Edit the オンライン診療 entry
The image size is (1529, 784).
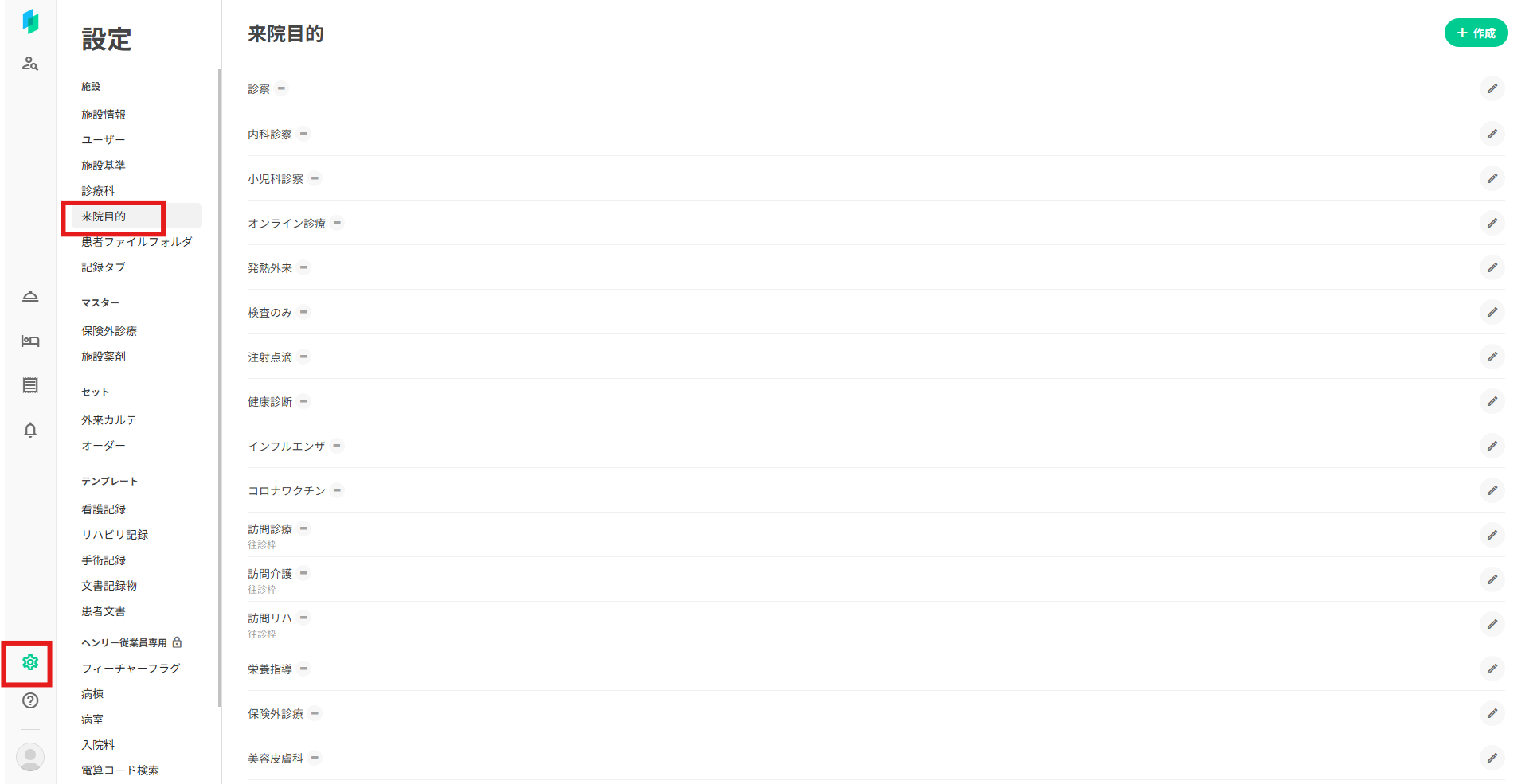[1492, 223]
